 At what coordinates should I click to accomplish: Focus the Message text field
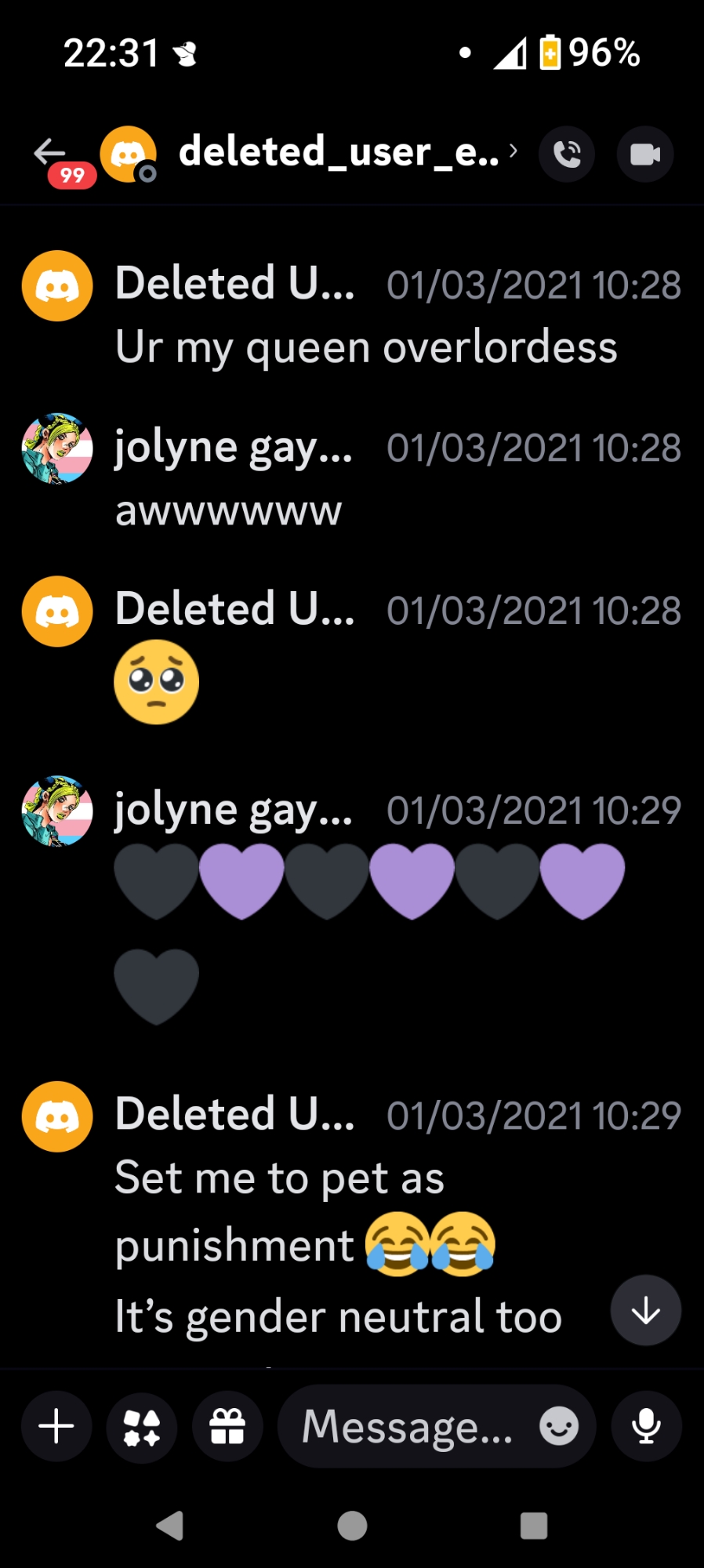pyautogui.click(x=408, y=1426)
